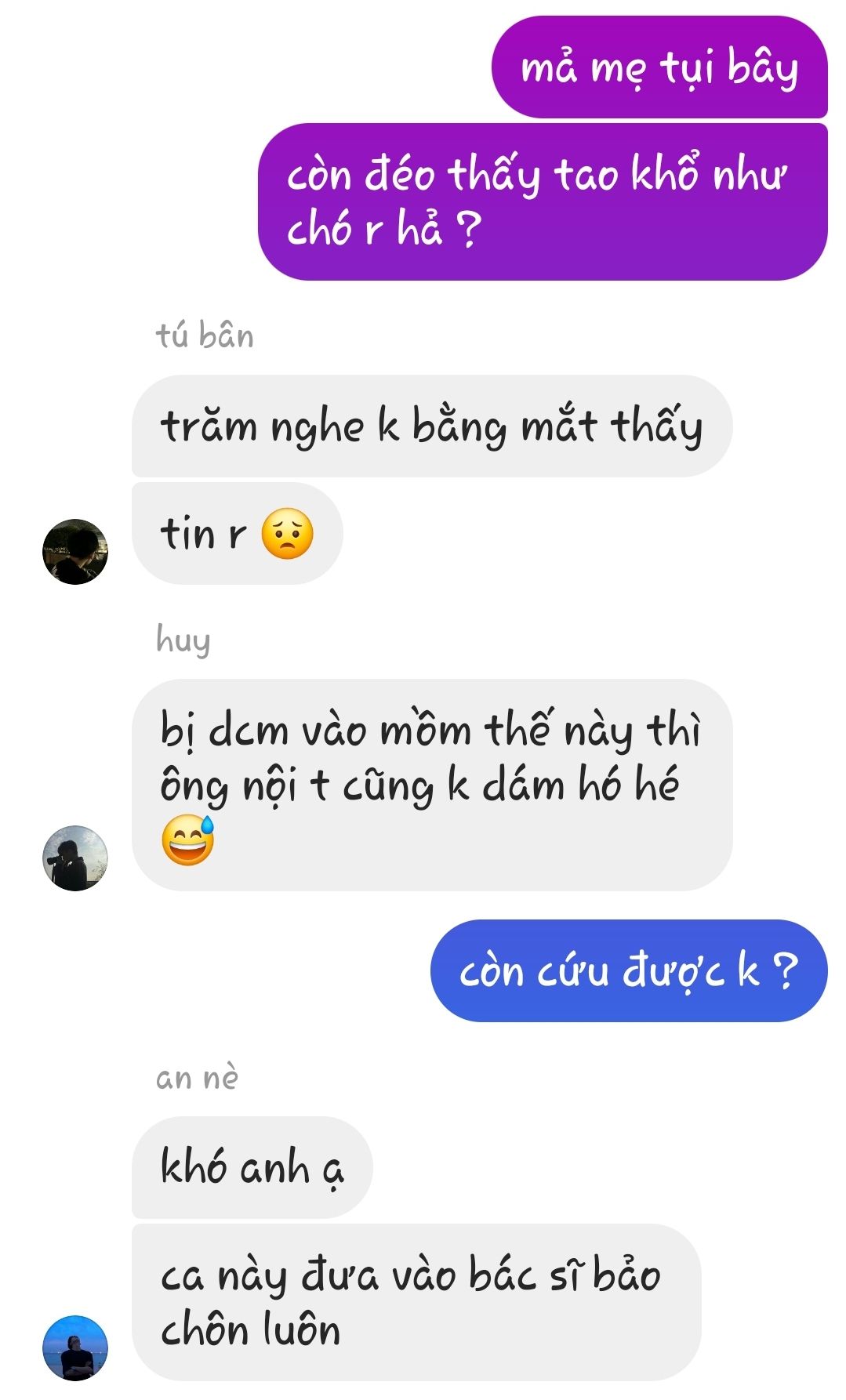Open huy's profile avatar
Viewport: 846px width, 1400px height.
(75, 858)
